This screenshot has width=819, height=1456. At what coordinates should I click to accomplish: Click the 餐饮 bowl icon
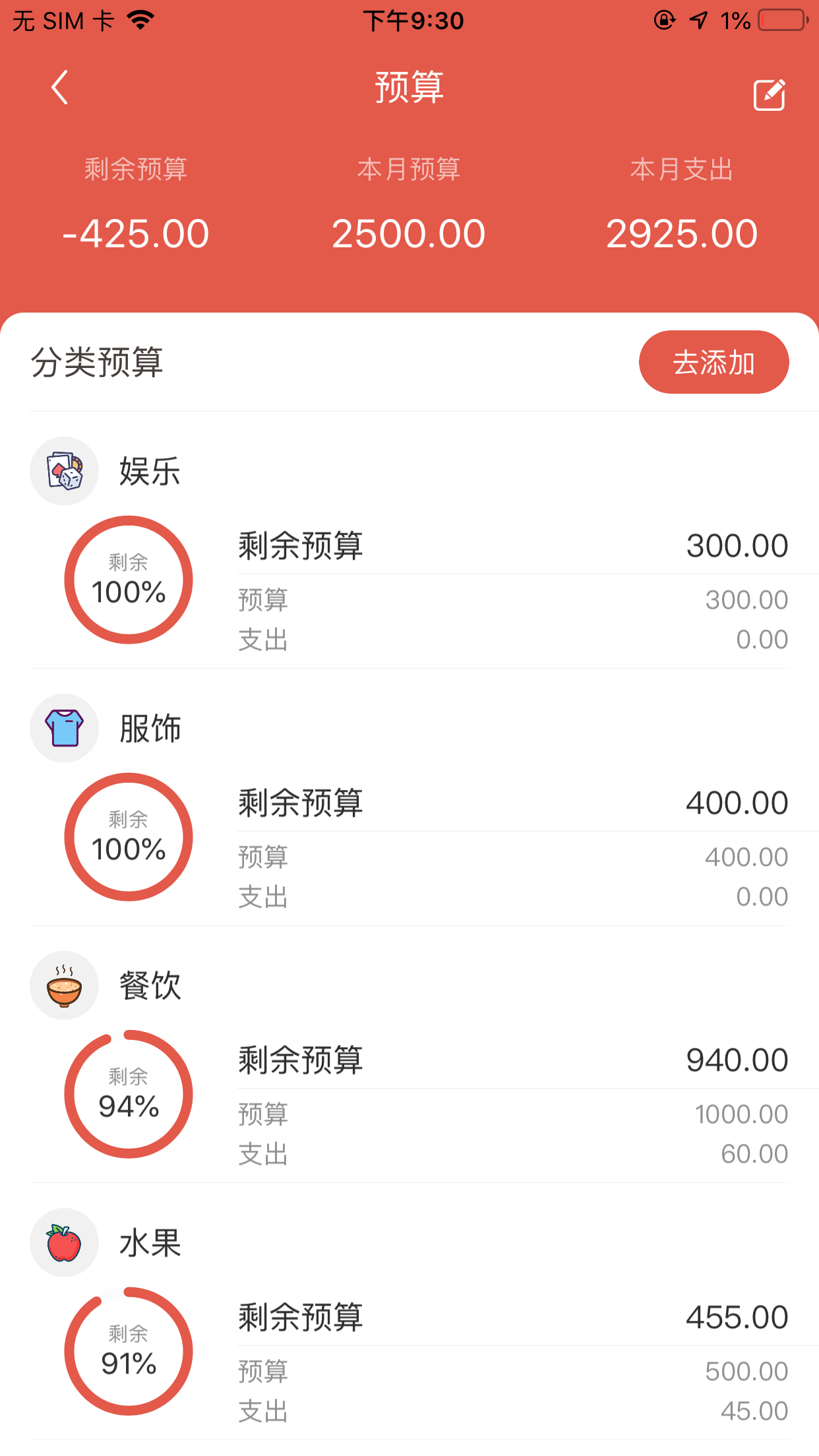(64, 985)
